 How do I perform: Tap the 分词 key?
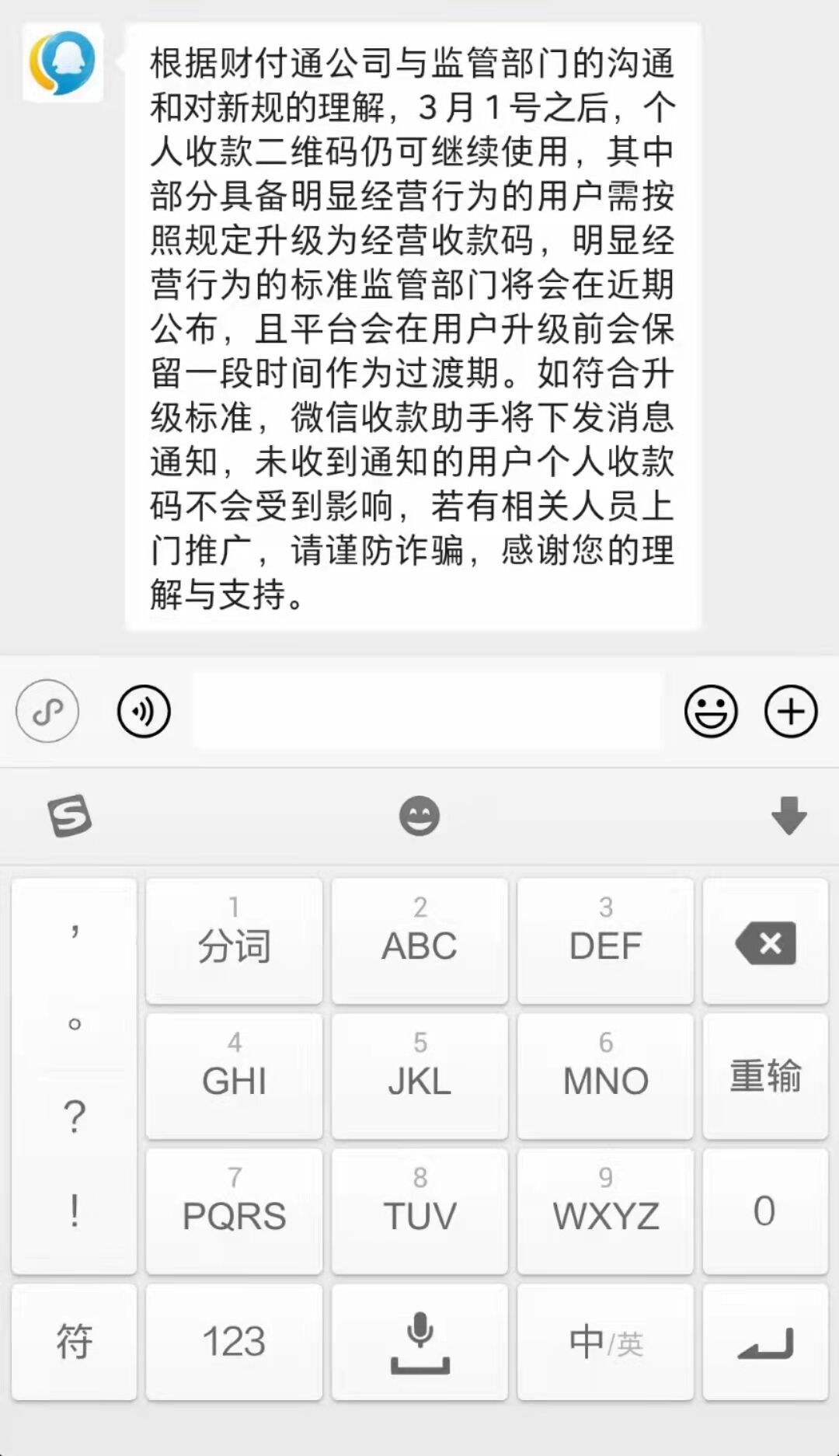pos(234,941)
